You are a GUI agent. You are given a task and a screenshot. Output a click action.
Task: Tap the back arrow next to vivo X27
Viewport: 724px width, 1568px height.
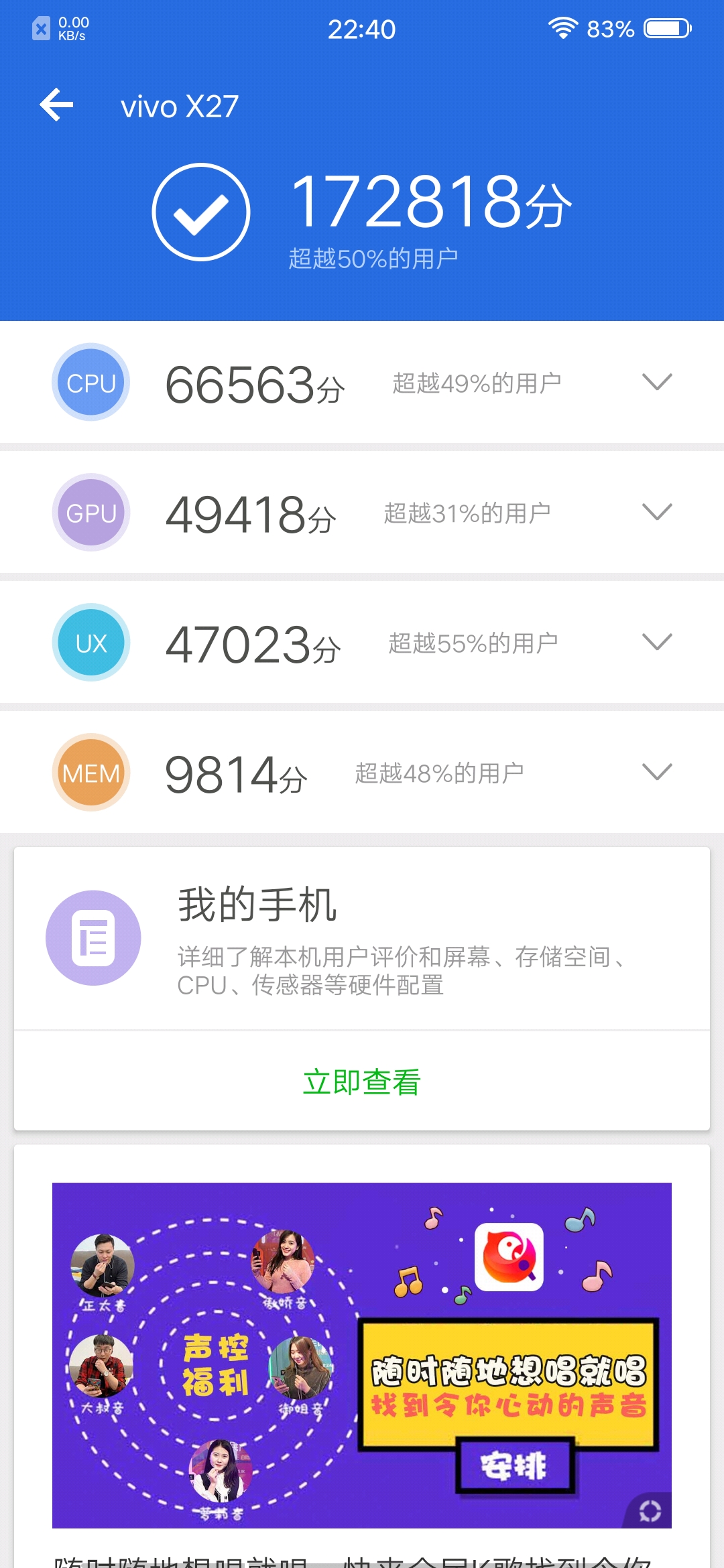point(57,105)
